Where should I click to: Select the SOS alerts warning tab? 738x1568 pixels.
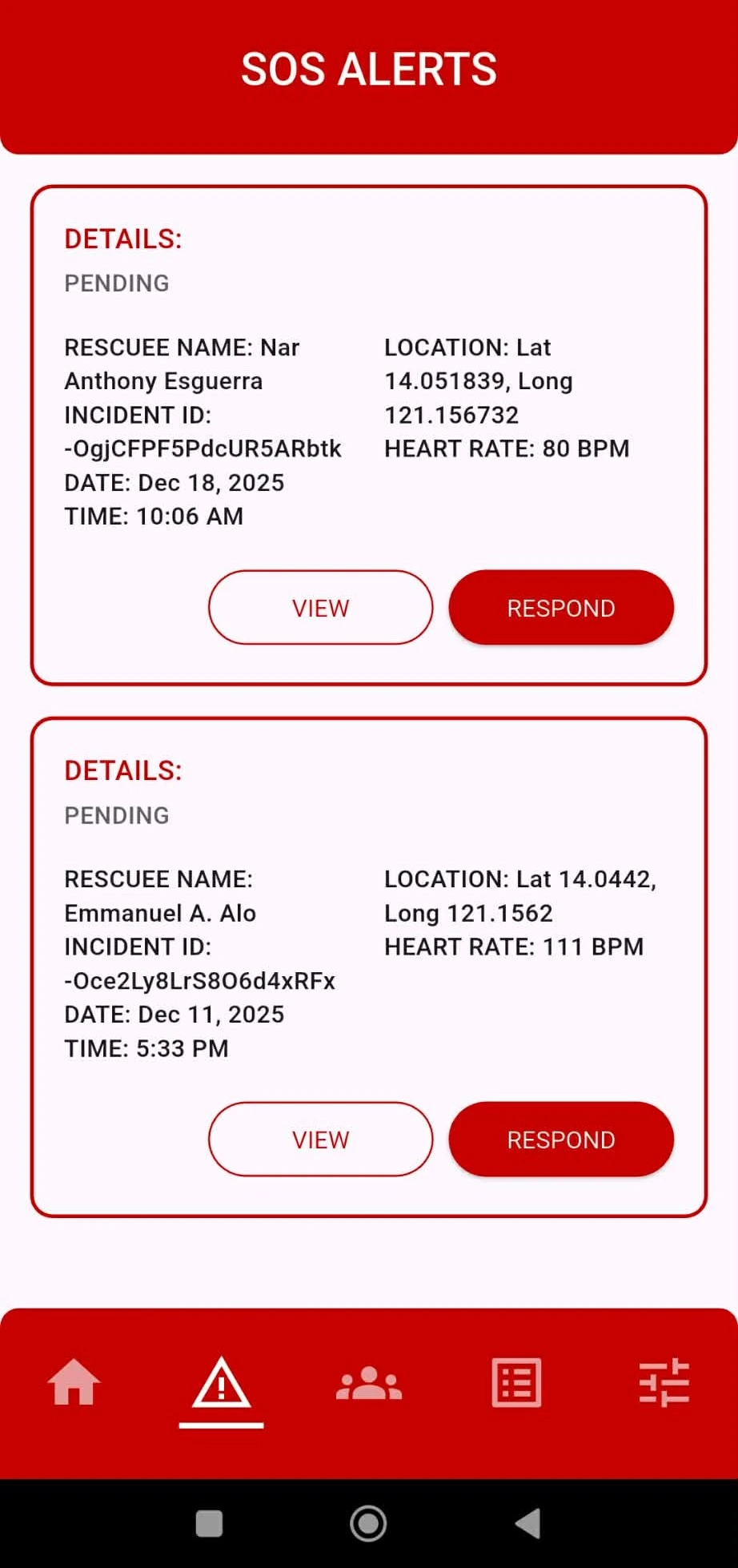(x=221, y=1383)
